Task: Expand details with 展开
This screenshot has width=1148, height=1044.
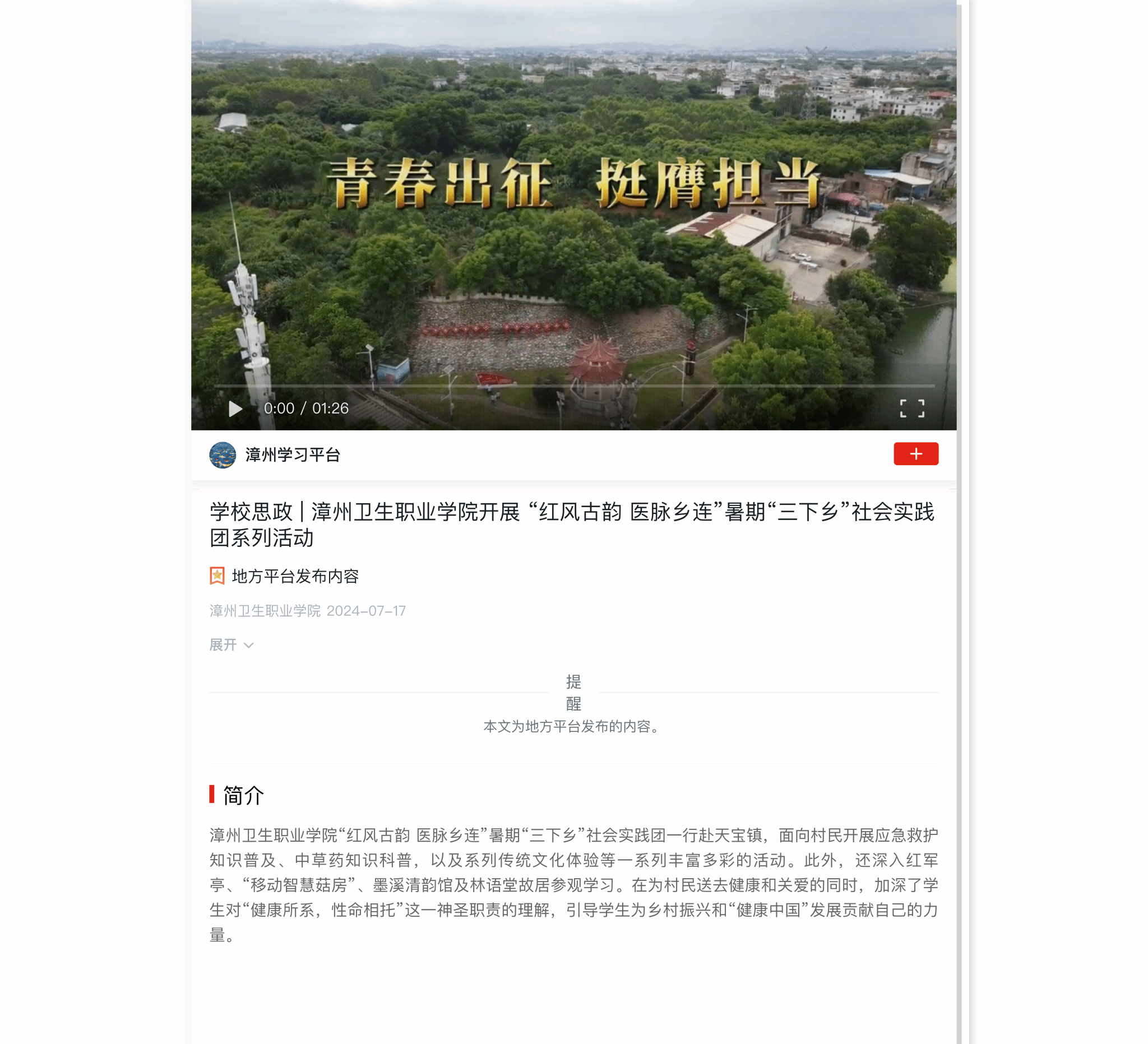Action: coord(231,645)
